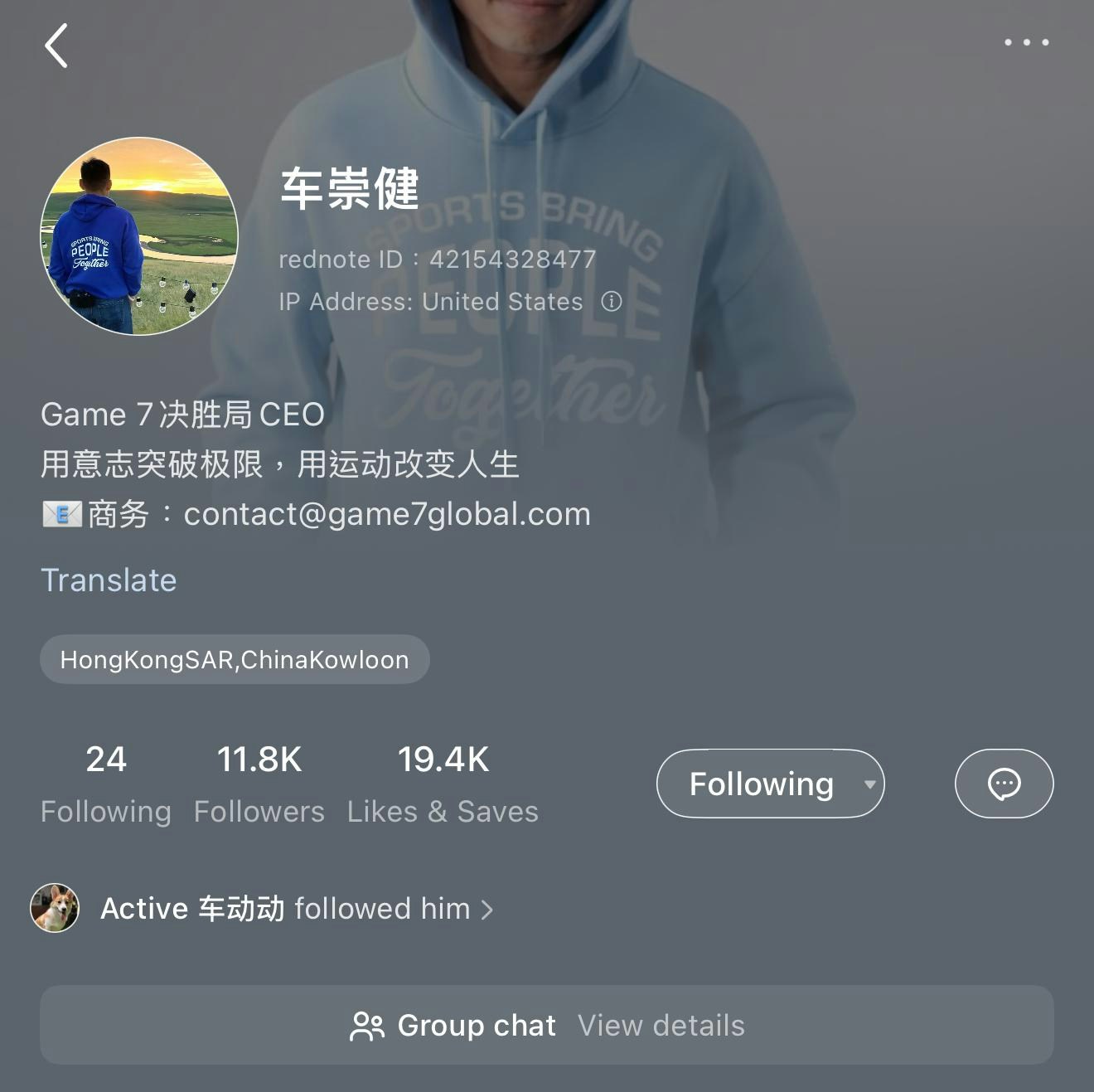View the 24 Following list

point(106,784)
